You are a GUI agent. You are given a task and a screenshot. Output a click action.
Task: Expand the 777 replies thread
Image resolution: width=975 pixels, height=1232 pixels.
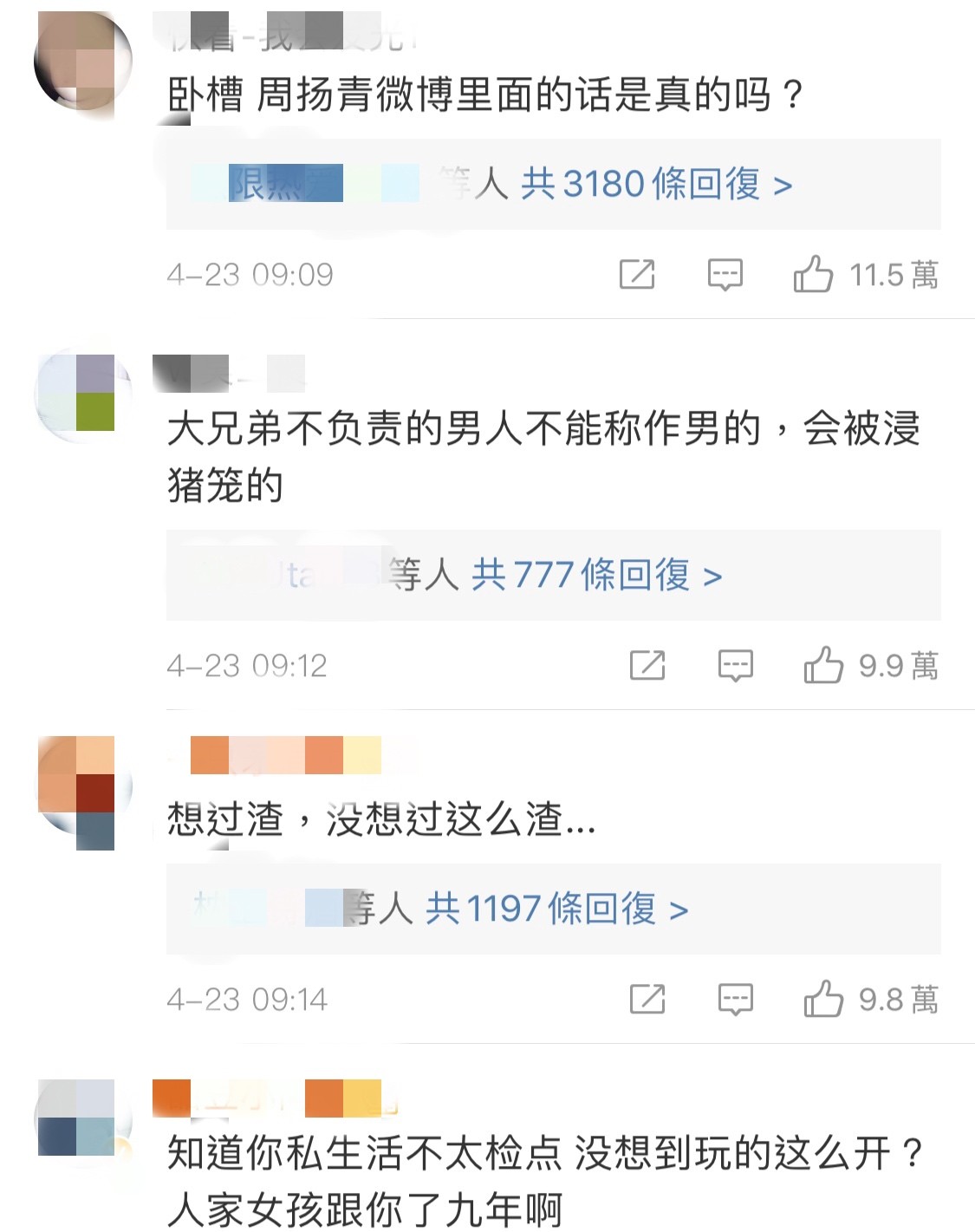pyautogui.click(x=595, y=575)
